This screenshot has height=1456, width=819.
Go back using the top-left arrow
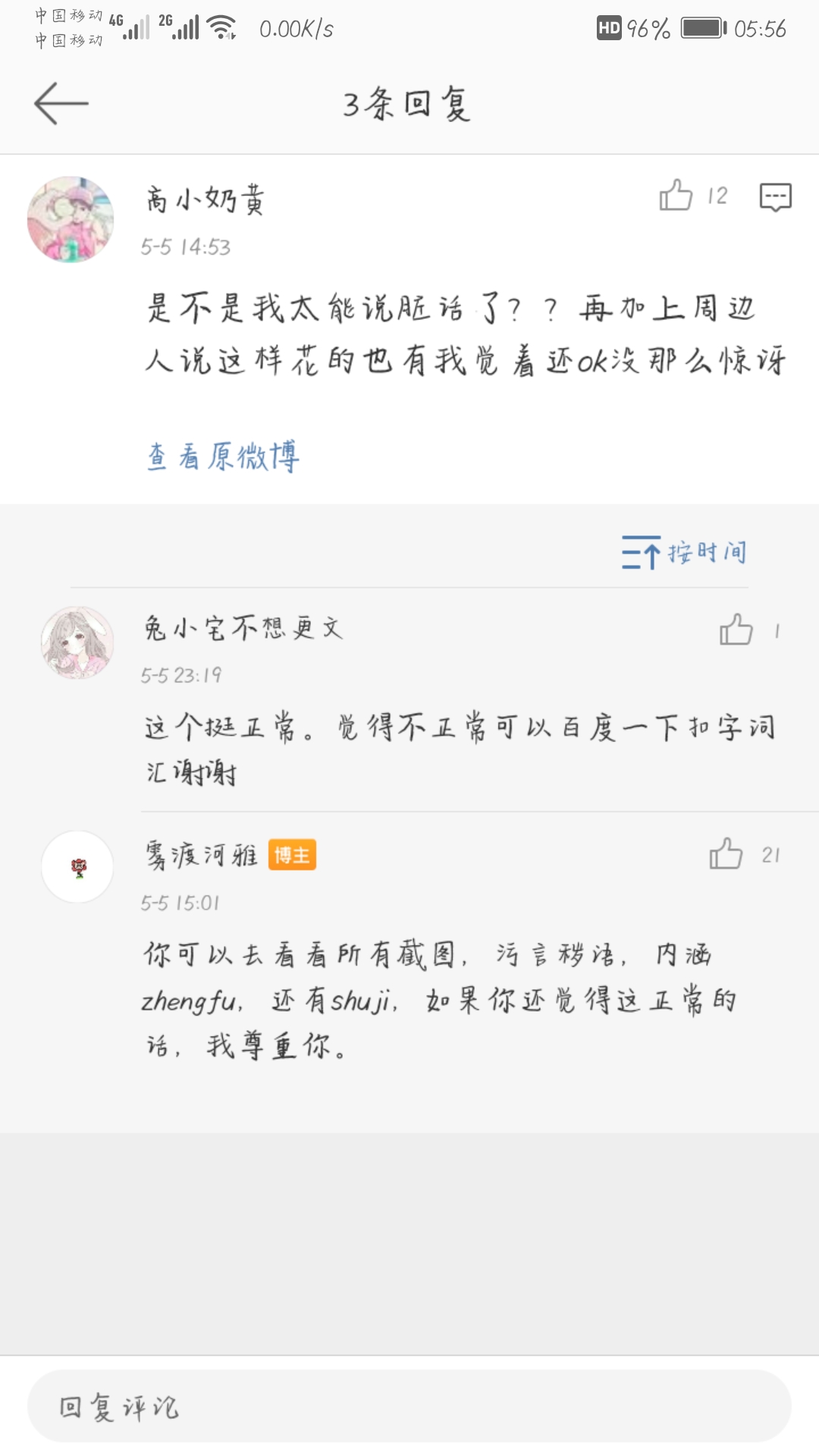pyautogui.click(x=61, y=103)
